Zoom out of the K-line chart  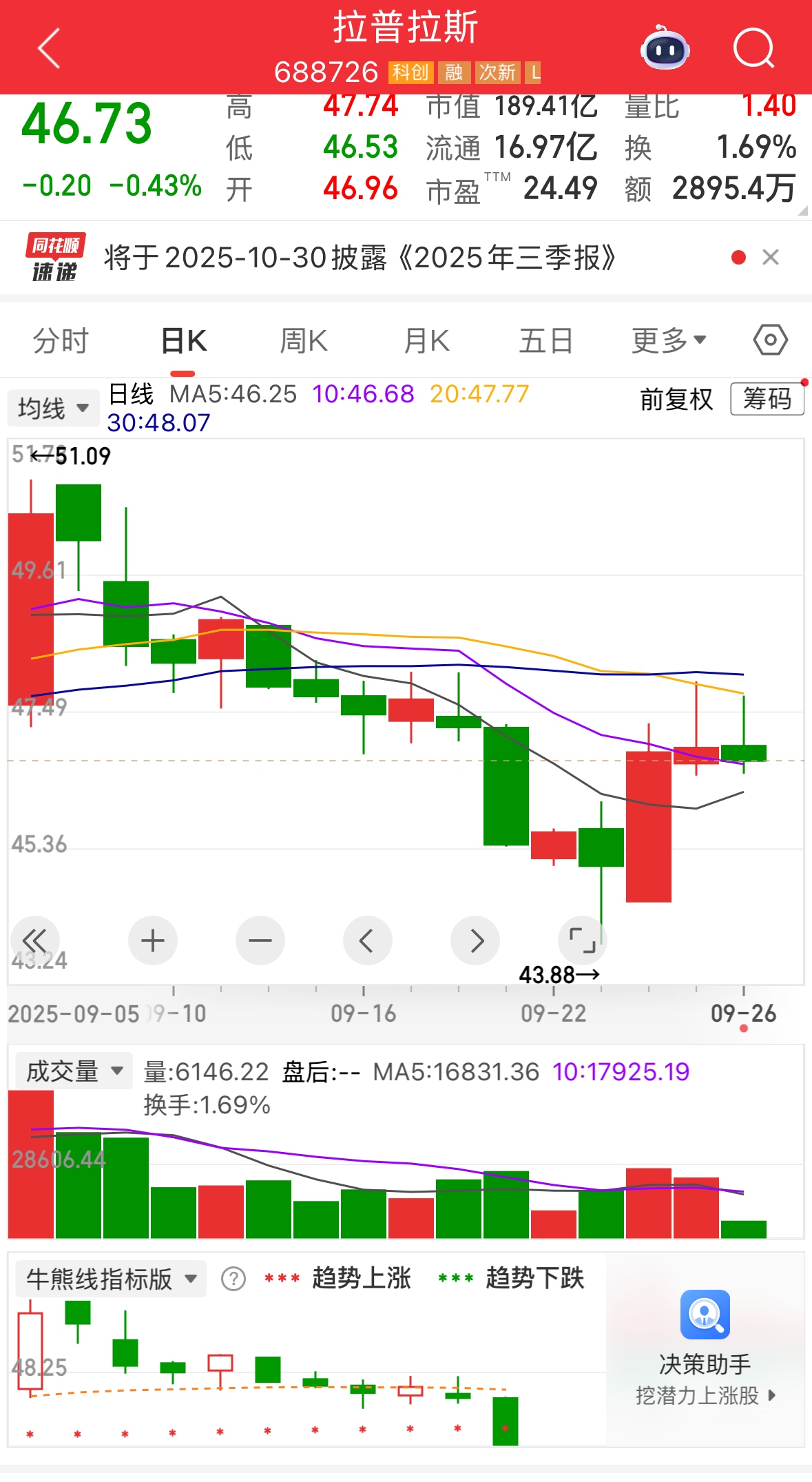click(x=260, y=940)
